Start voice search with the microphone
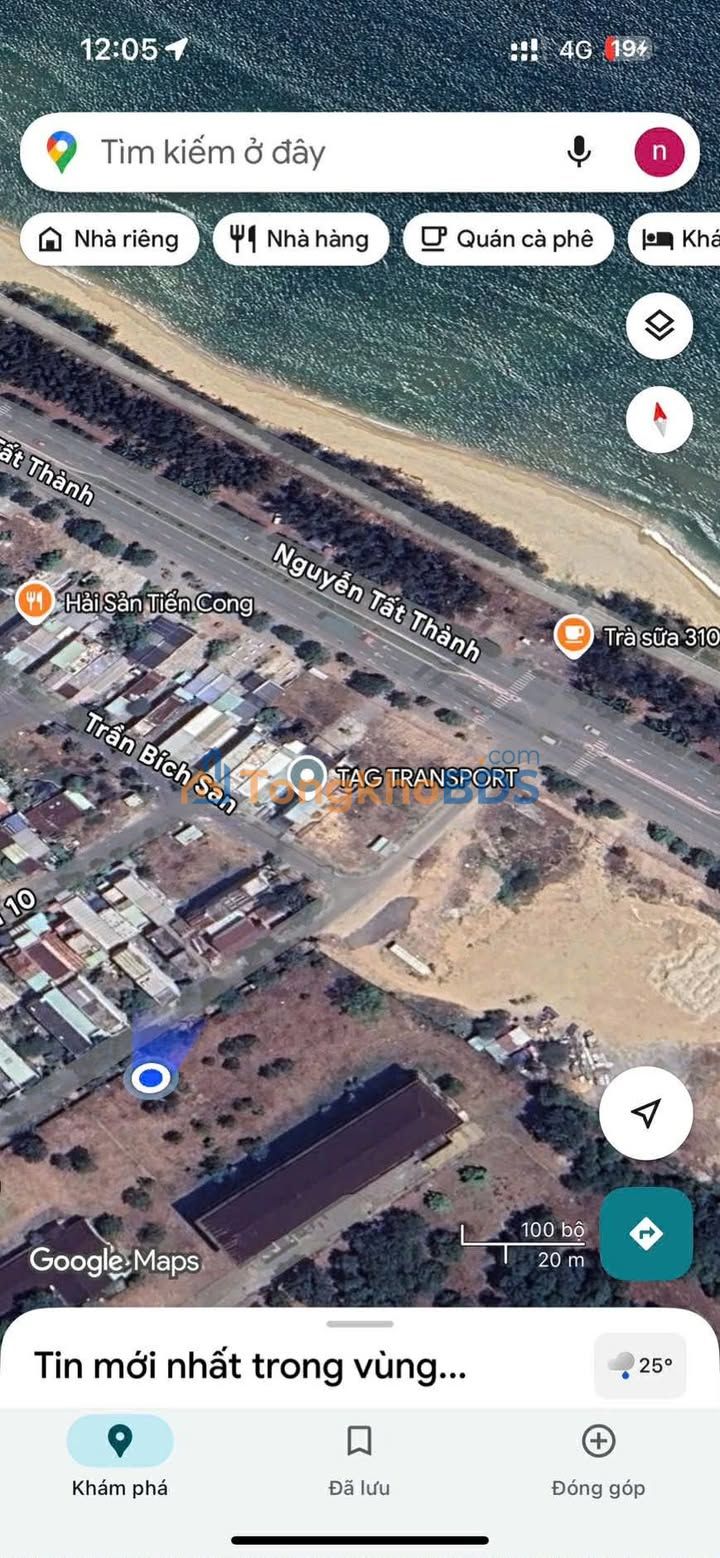This screenshot has width=720, height=1558. point(578,152)
